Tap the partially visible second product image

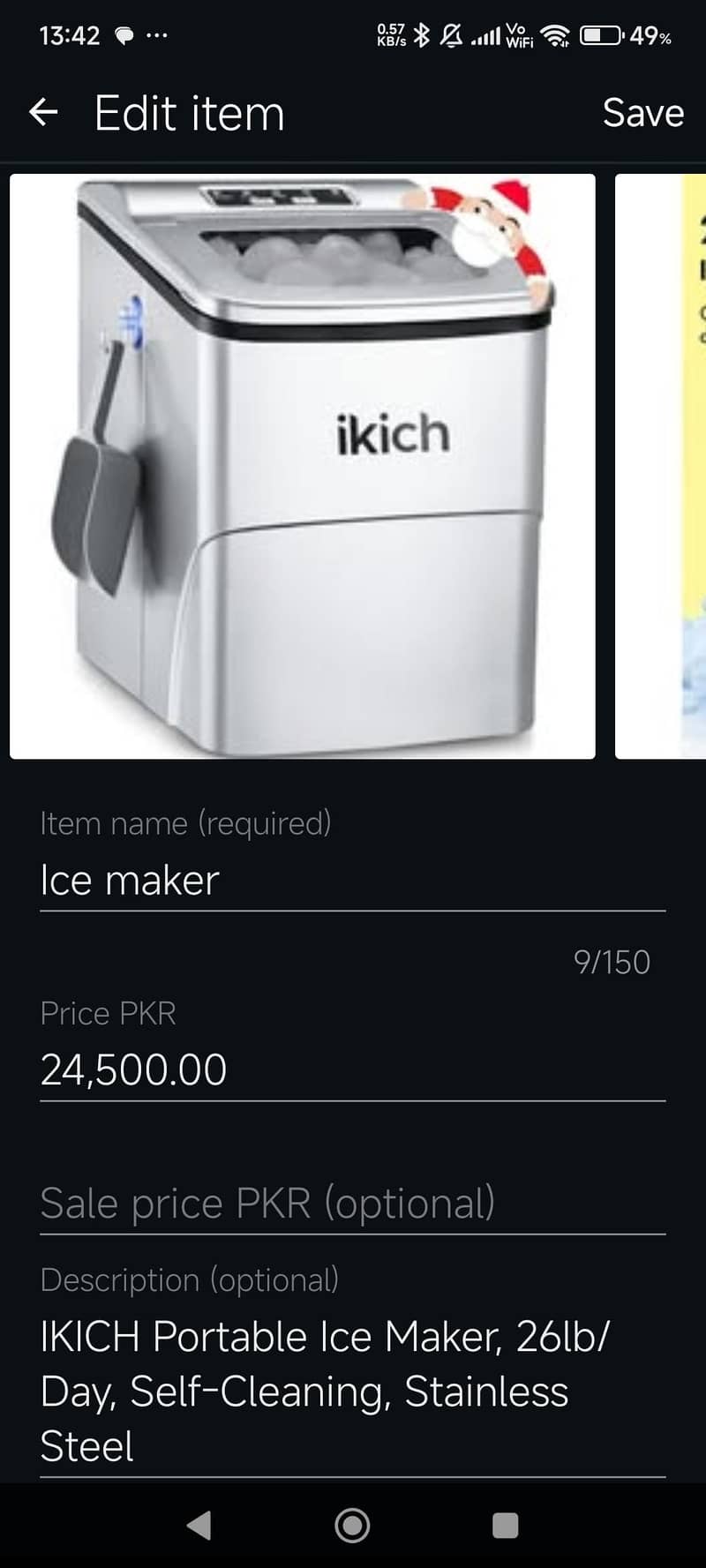(x=659, y=465)
